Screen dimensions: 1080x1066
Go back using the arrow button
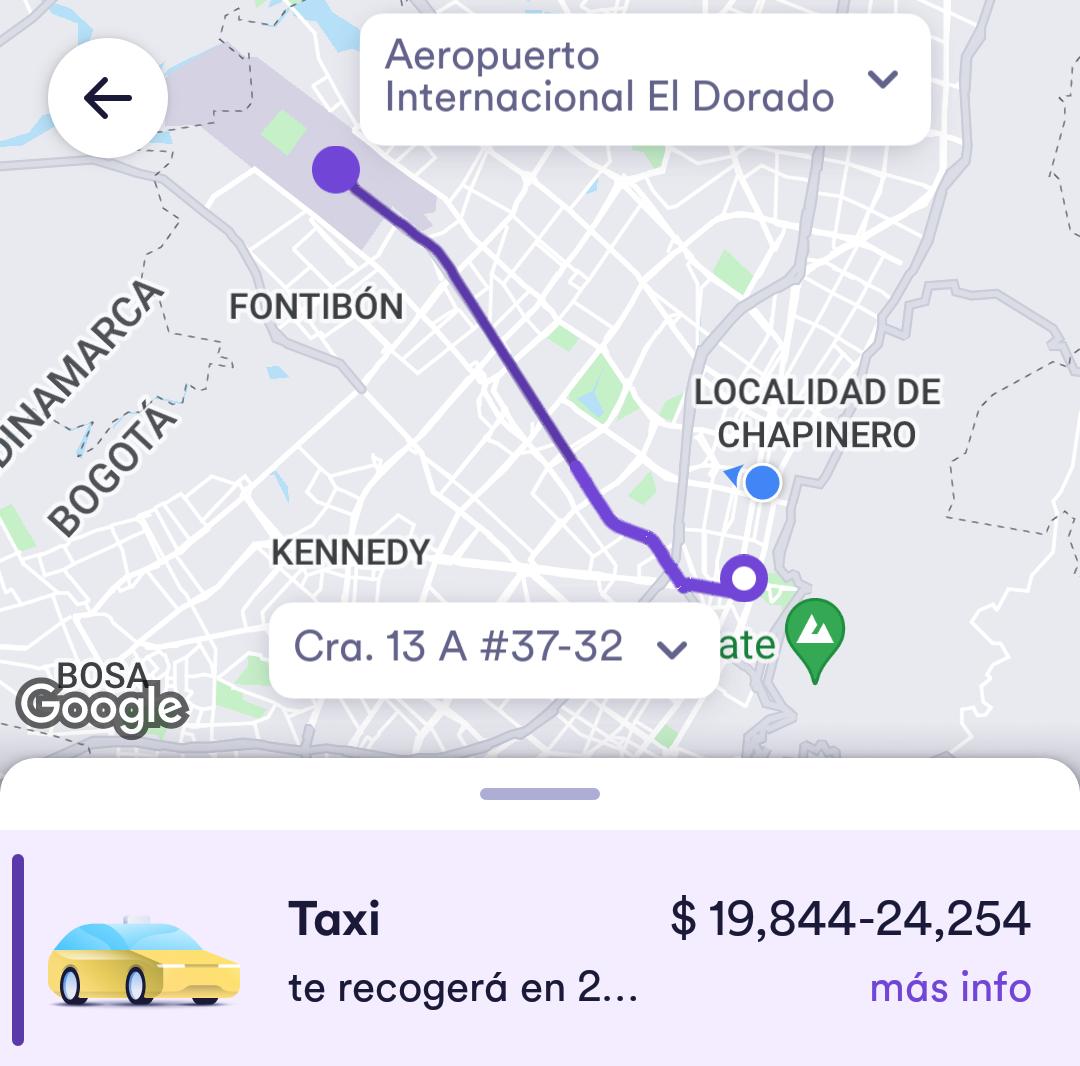(108, 98)
